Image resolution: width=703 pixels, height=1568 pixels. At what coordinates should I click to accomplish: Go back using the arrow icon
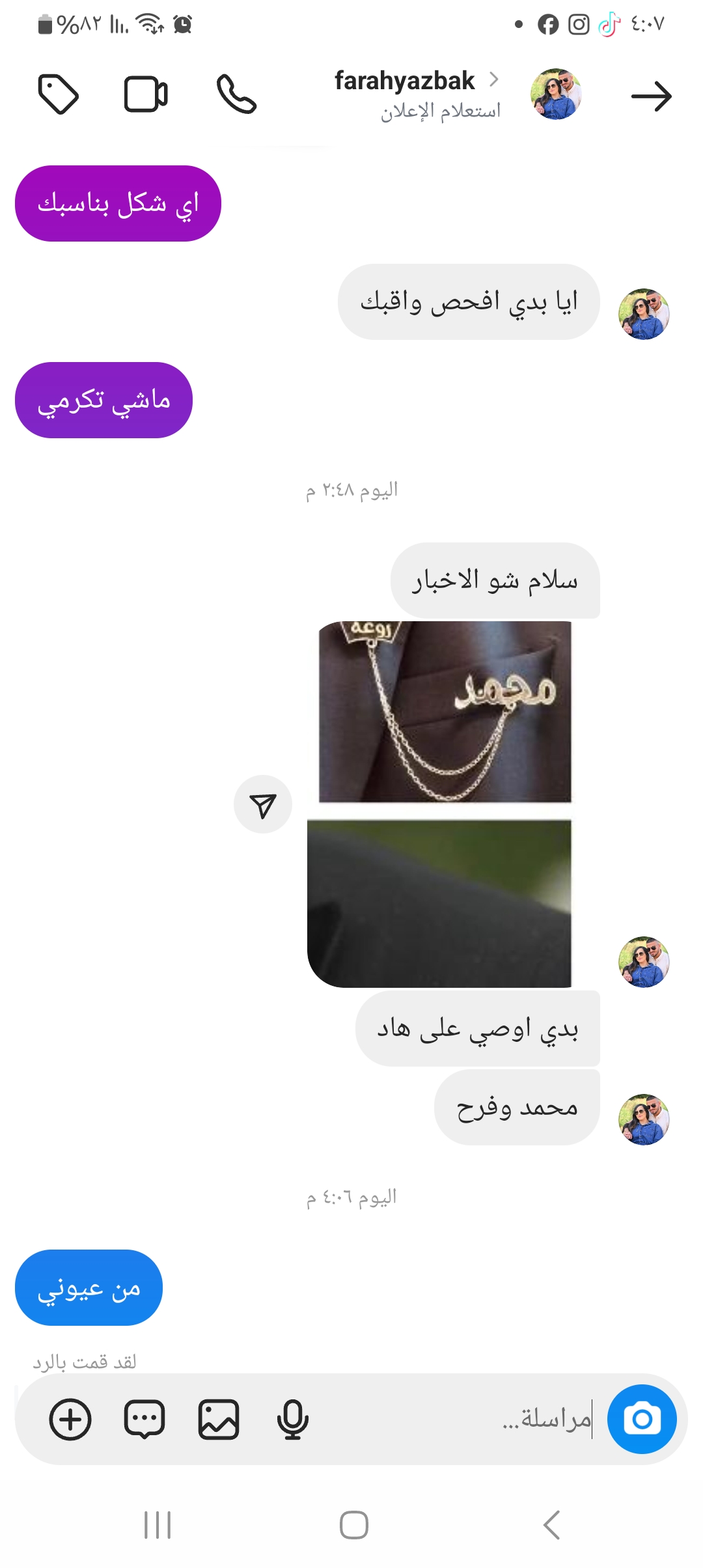(x=651, y=96)
